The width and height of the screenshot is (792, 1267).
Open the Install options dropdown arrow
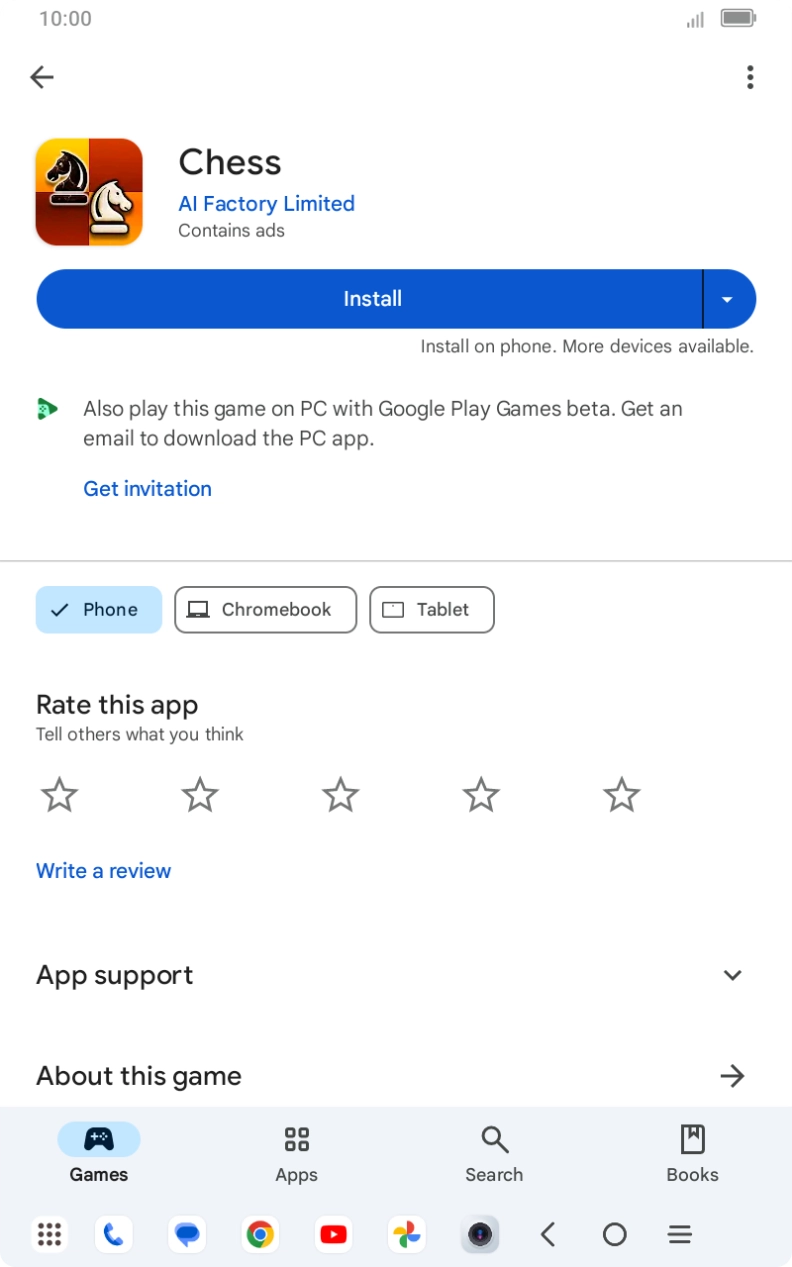(728, 298)
